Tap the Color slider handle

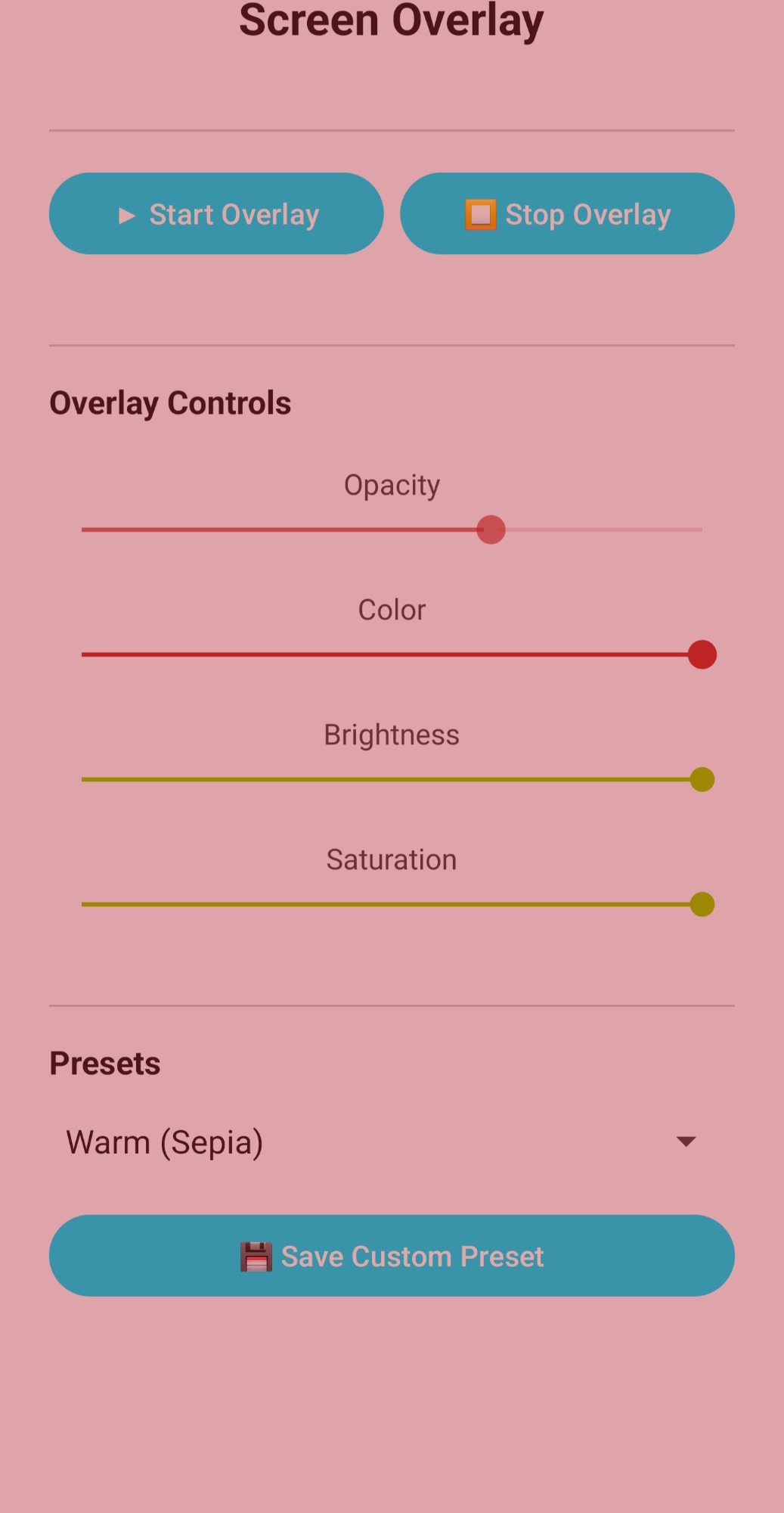tap(702, 654)
